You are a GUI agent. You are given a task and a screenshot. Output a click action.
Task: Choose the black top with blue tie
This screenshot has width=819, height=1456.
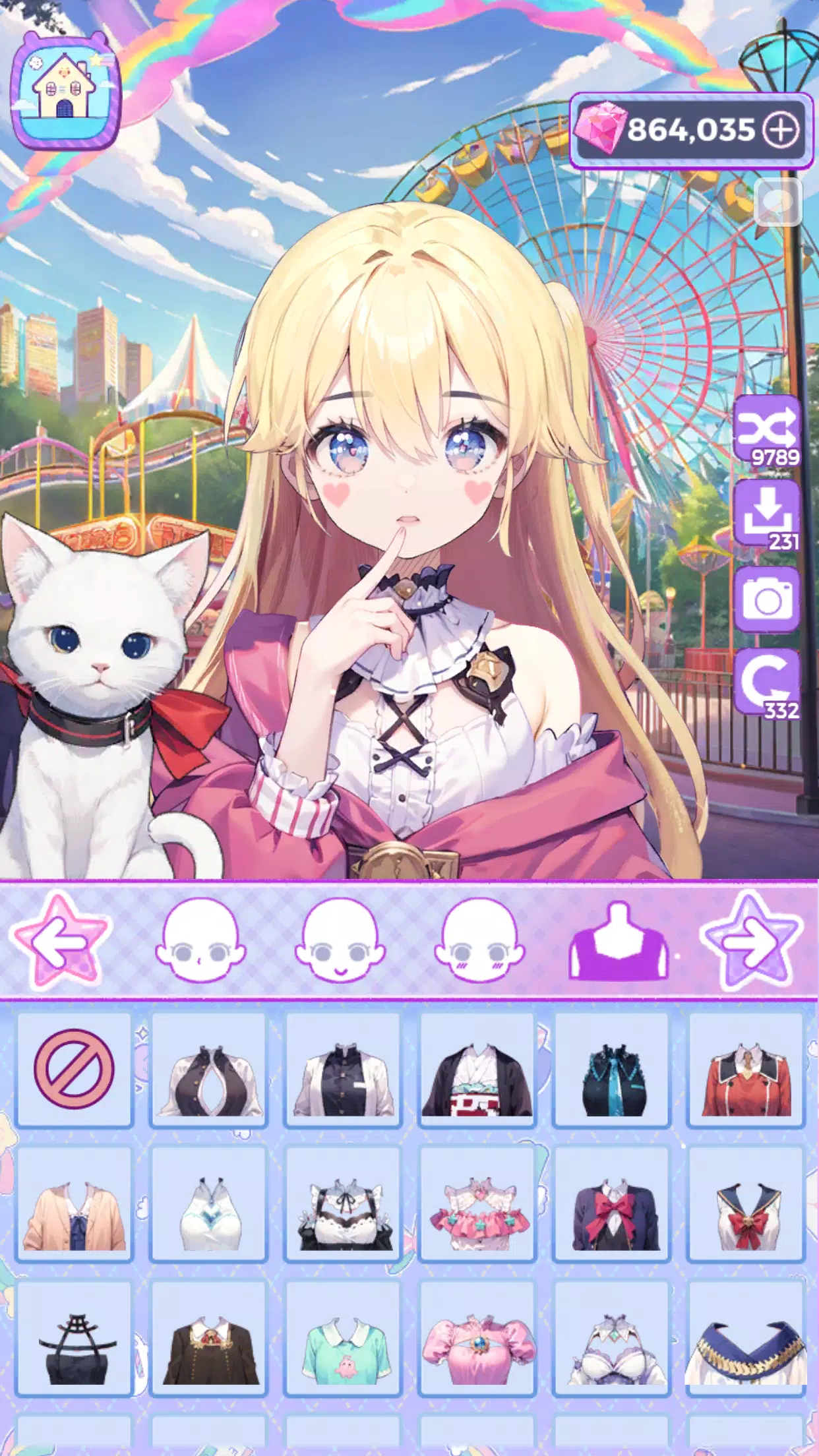611,1070
